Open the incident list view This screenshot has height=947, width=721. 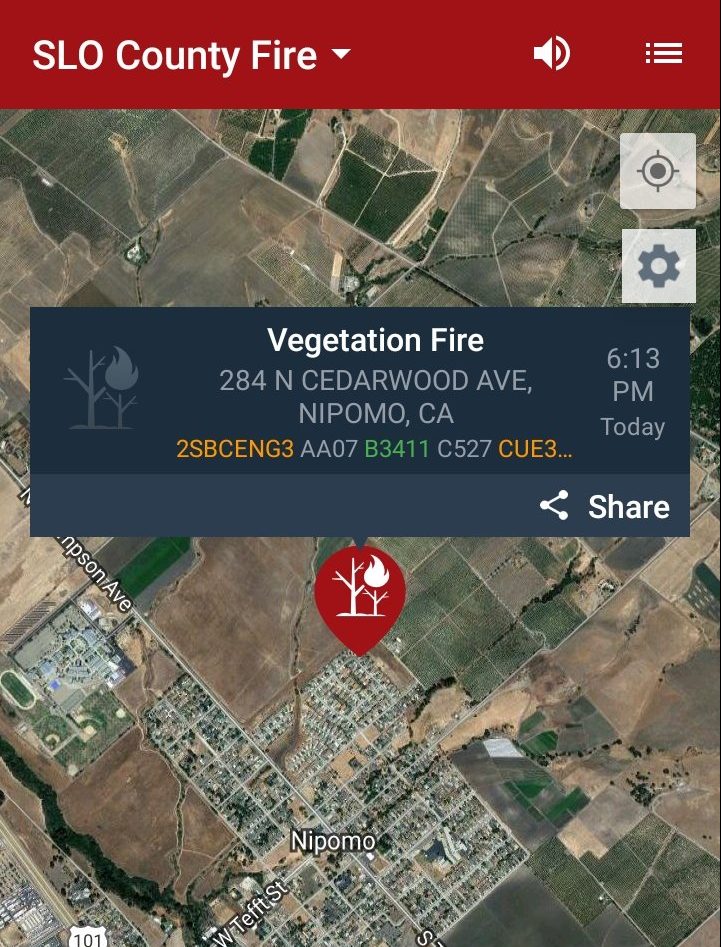[x=663, y=54]
